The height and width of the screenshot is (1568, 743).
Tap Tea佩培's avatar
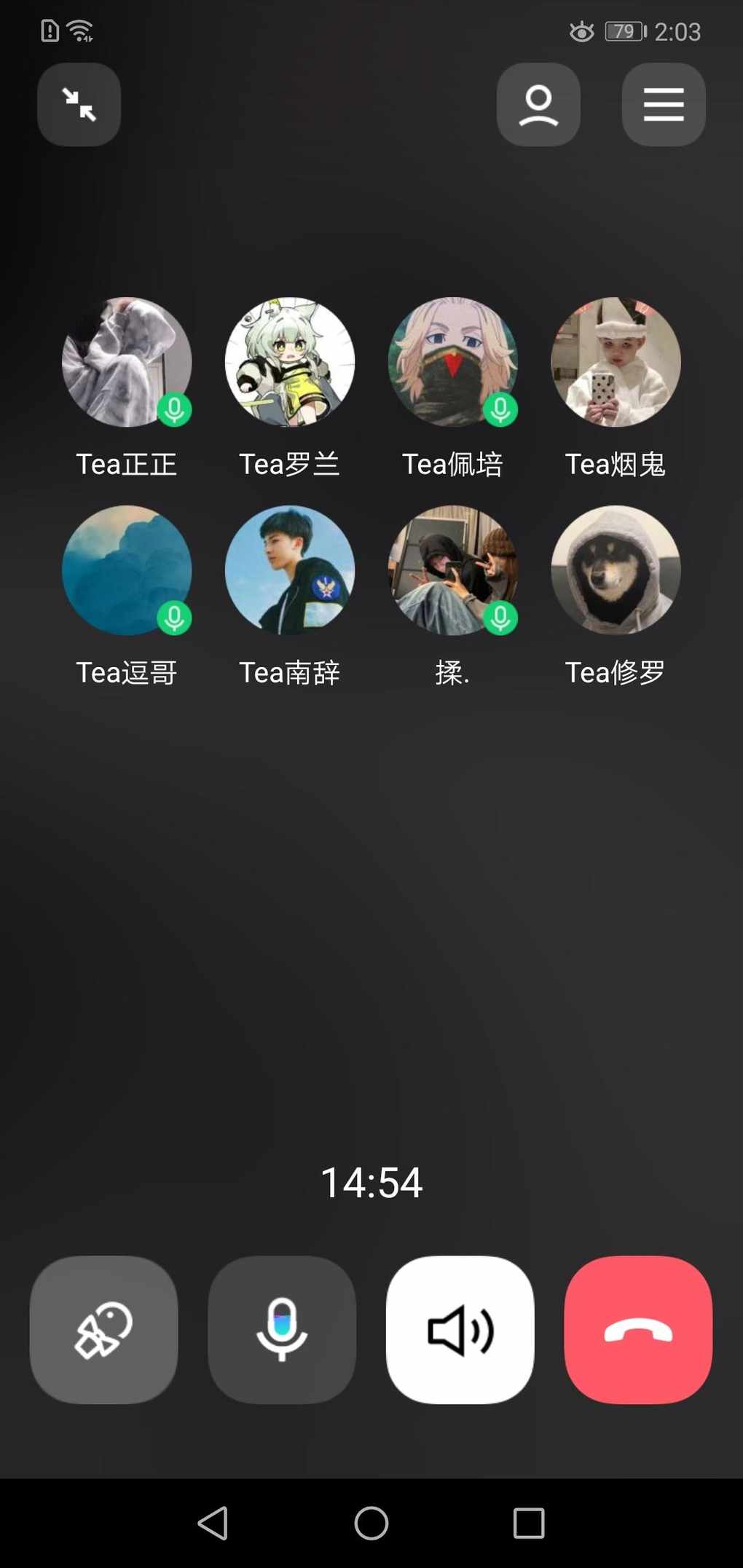(x=453, y=362)
